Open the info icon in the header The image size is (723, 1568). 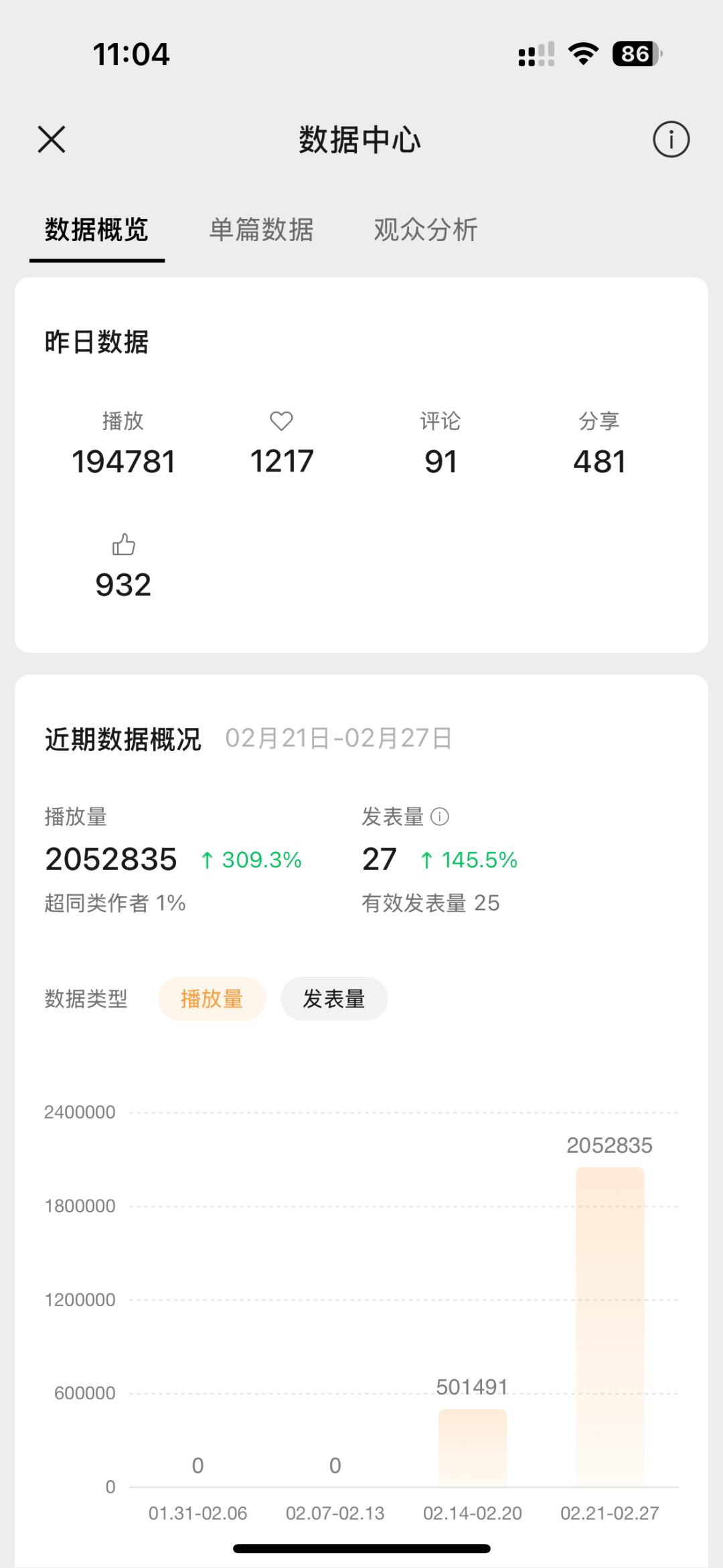[x=671, y=139]
